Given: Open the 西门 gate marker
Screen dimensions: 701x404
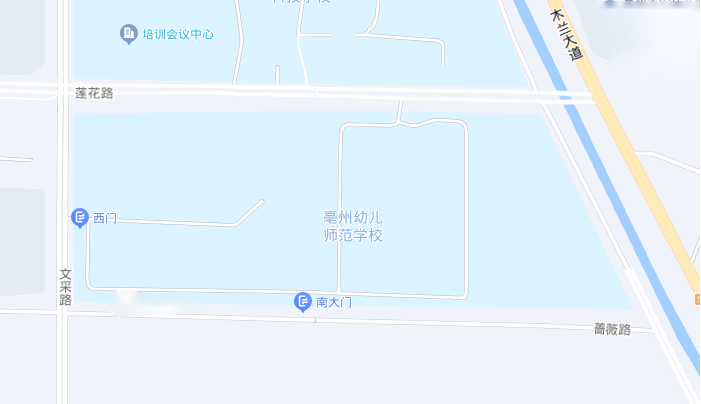Looking at the screenshot, I should (x=81, y=218).
